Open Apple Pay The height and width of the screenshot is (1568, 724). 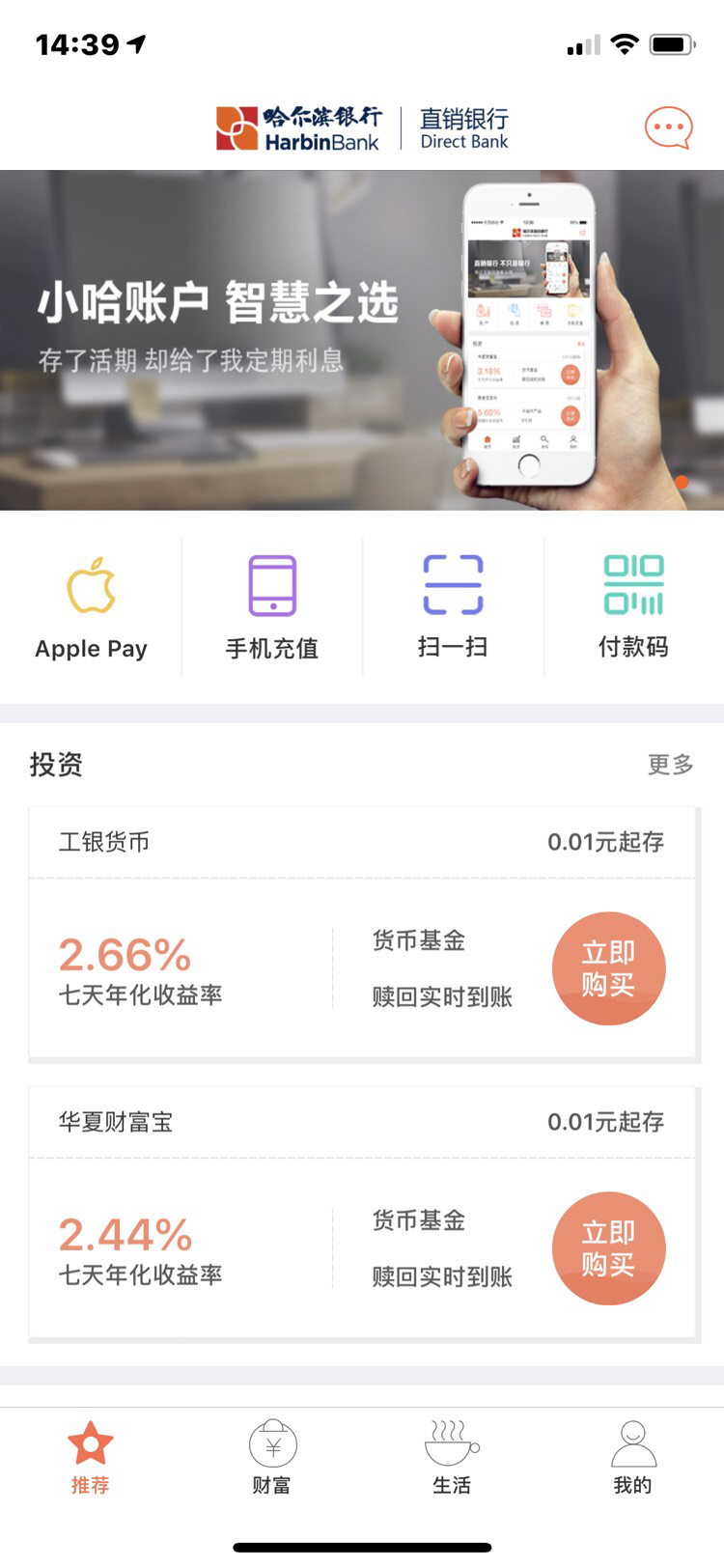click(x=92, y=608)
